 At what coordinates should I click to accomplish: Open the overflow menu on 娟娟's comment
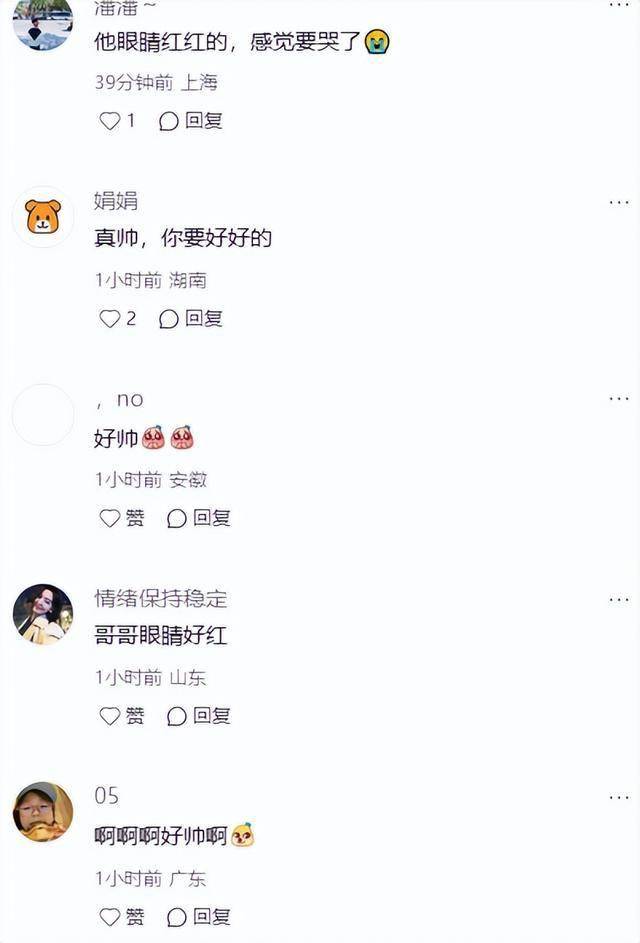(619, 201)
